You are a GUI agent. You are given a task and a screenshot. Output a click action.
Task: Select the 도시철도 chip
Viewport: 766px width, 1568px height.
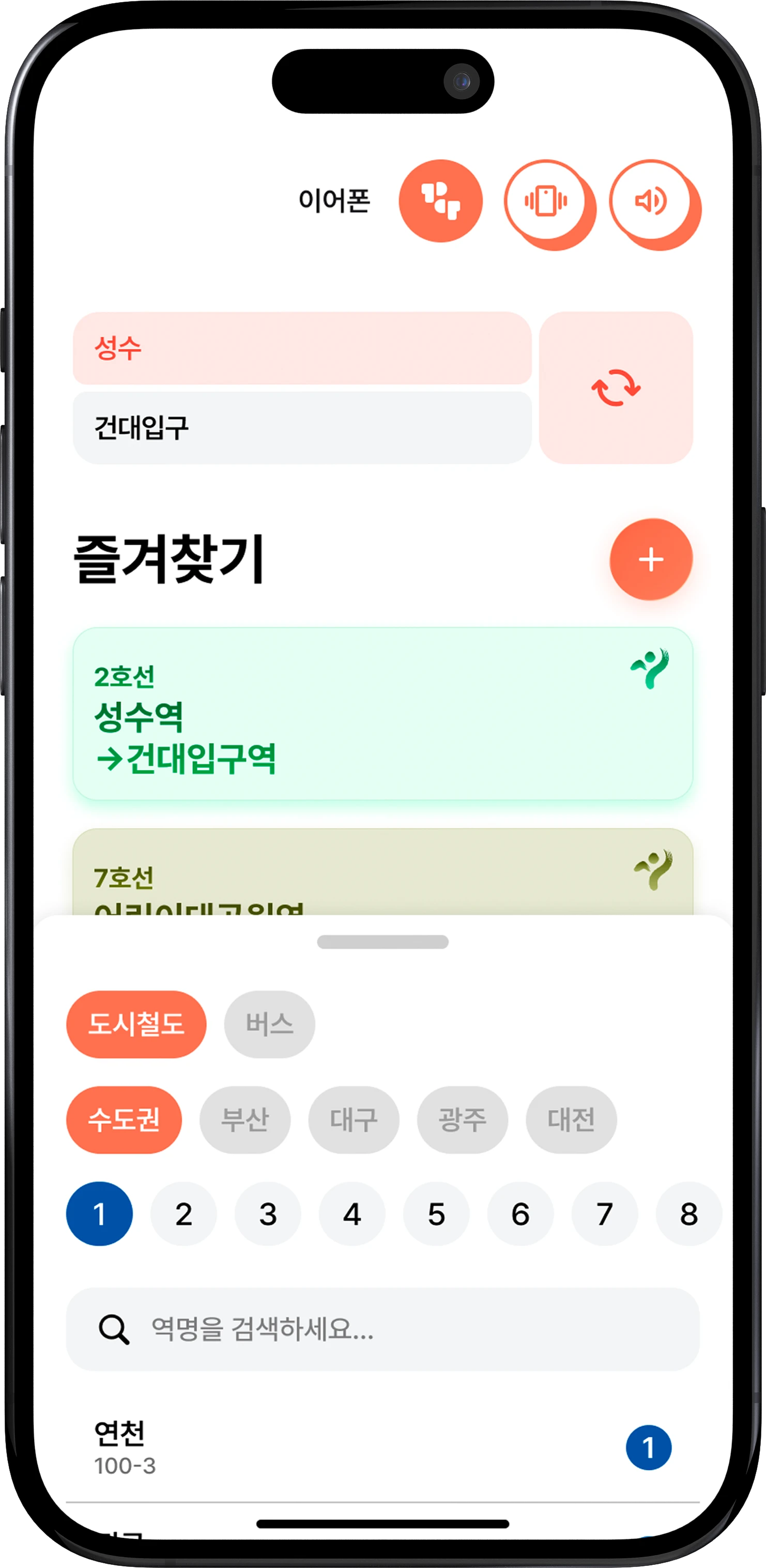[x=136, y=1024]
